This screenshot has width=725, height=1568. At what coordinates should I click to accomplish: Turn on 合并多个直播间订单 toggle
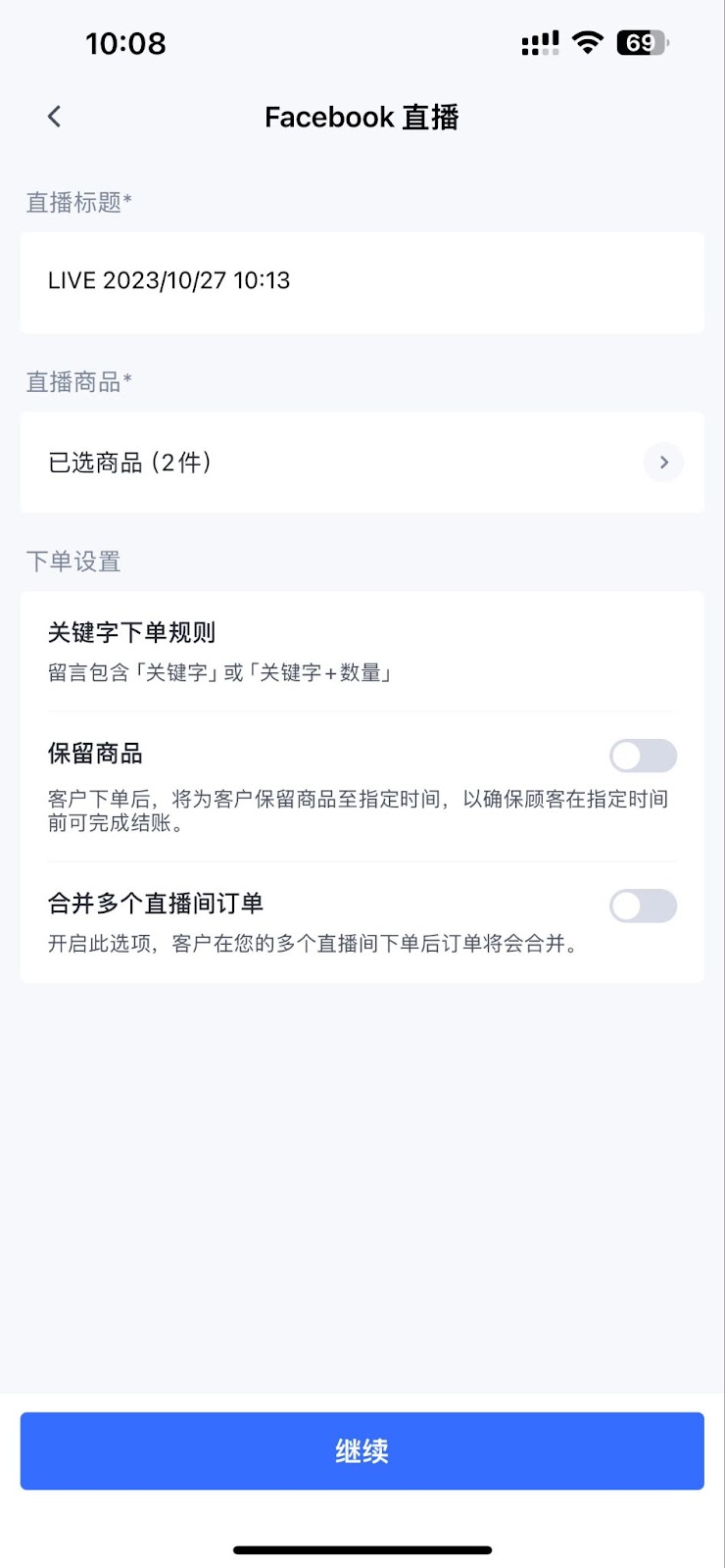coord(643,906)
